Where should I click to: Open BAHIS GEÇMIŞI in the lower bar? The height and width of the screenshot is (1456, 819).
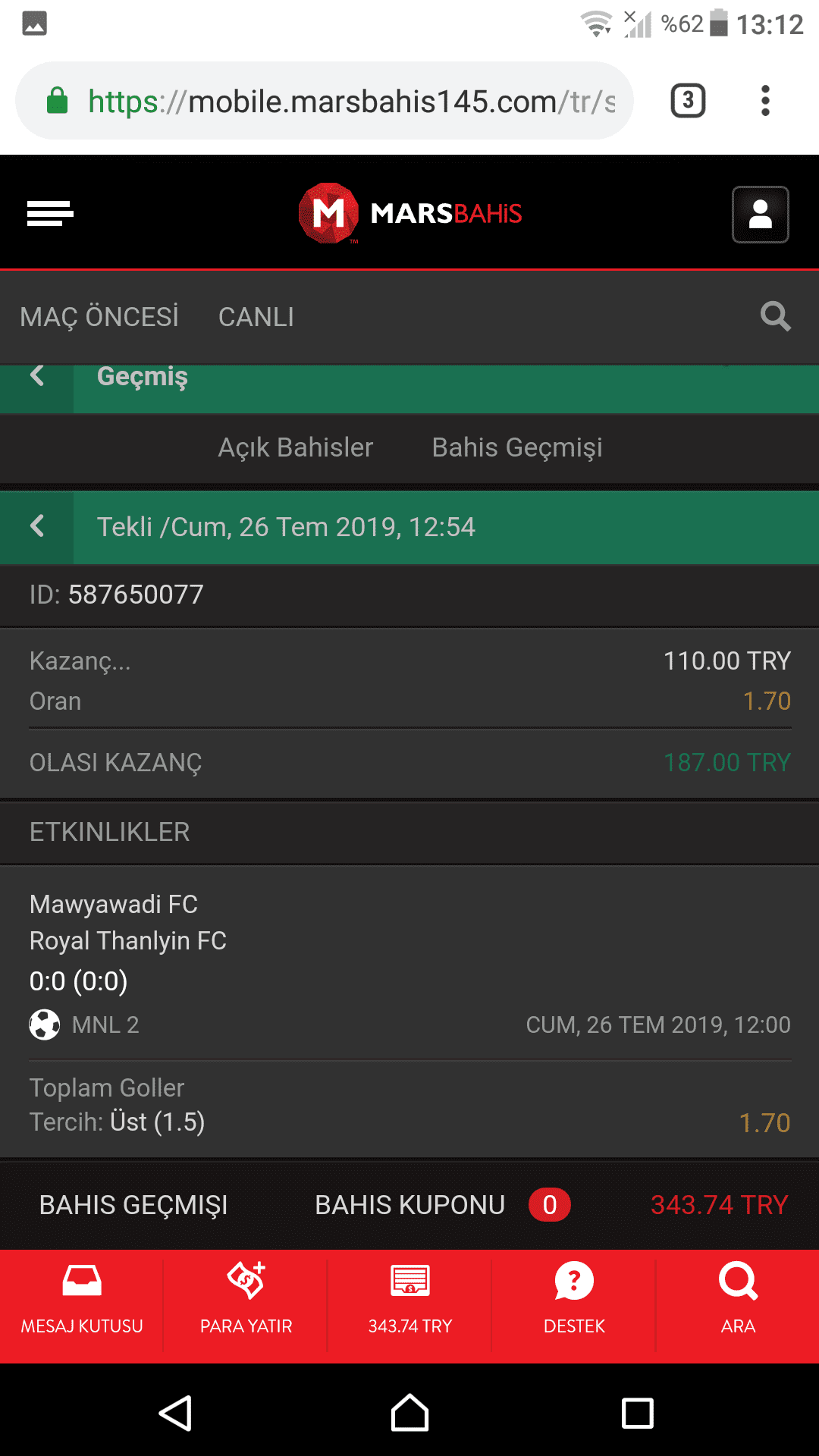point(133,1205)
